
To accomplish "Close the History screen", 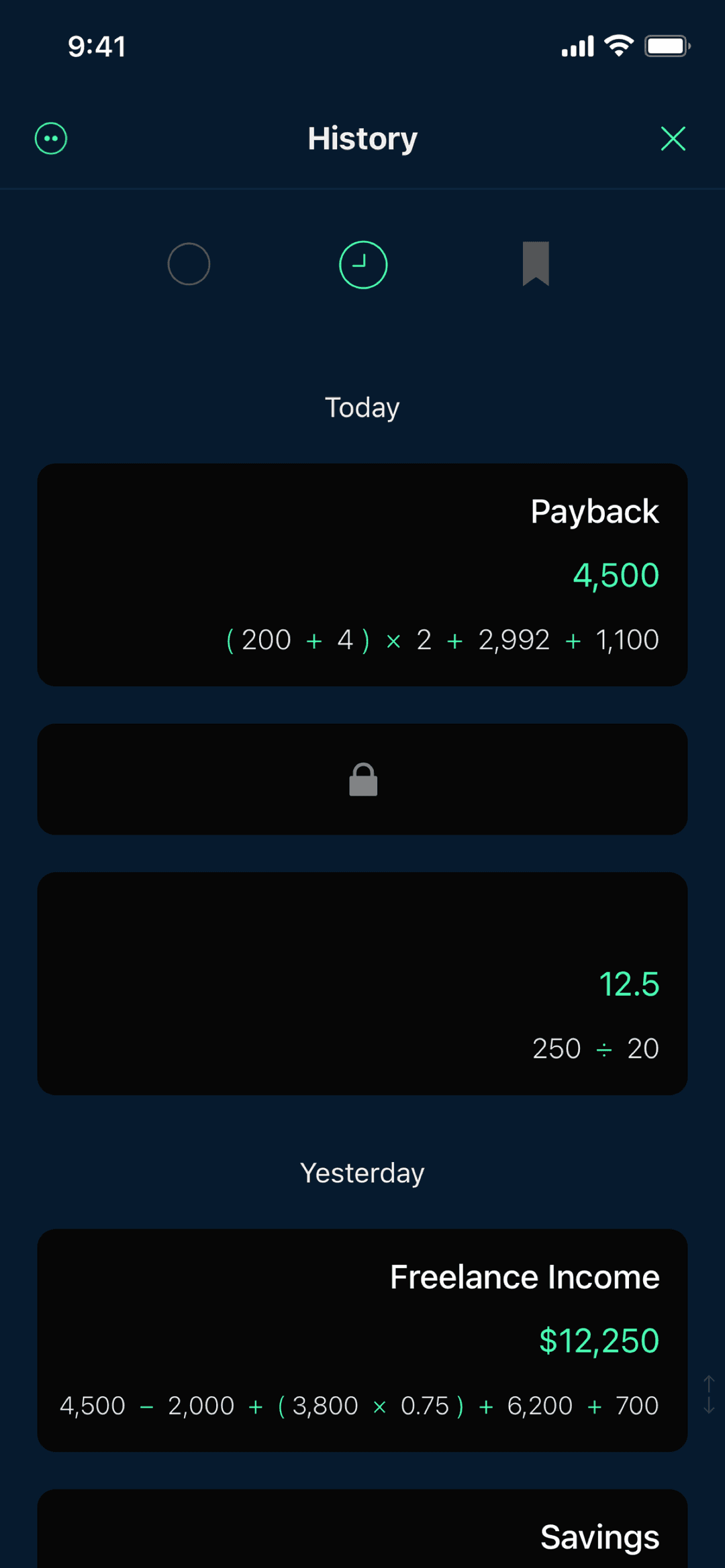I will tap(673, 139).
